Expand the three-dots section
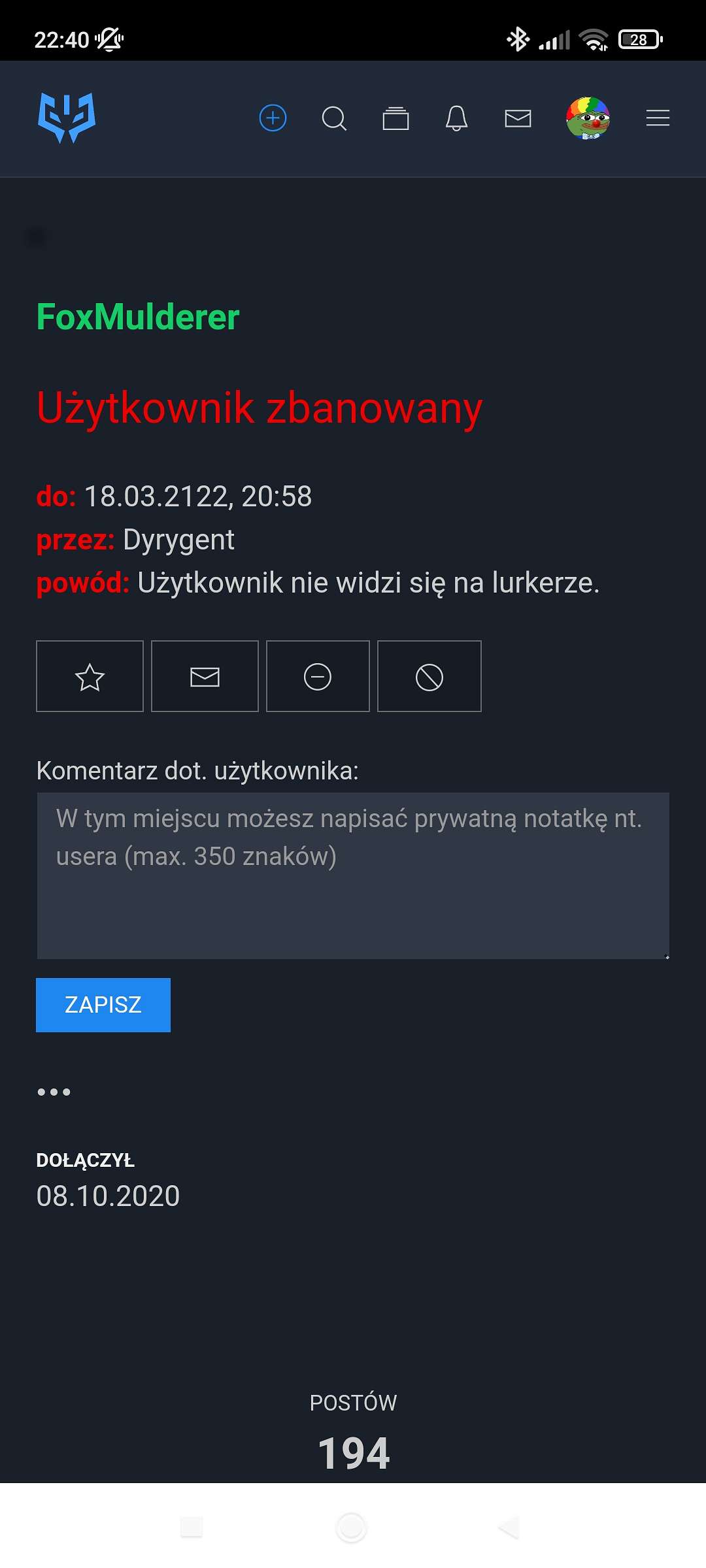706x1568 pixels. [x=54, y=1092]
